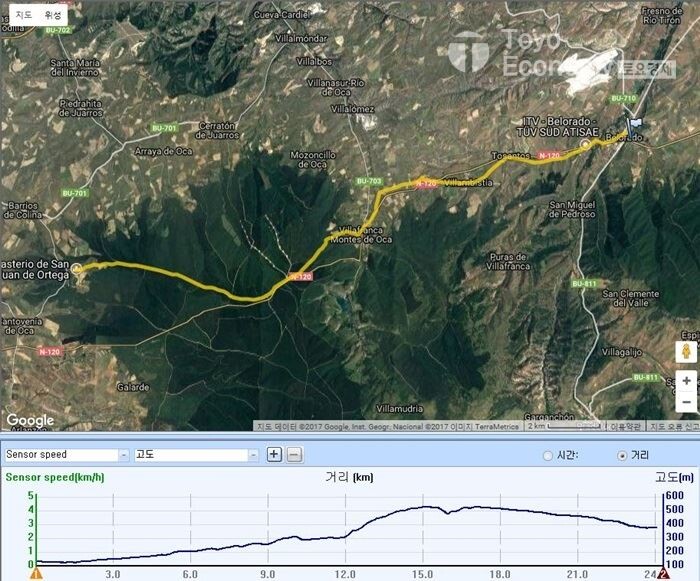
Task: Select the 거리 radio button
Action: coord(623,456)
